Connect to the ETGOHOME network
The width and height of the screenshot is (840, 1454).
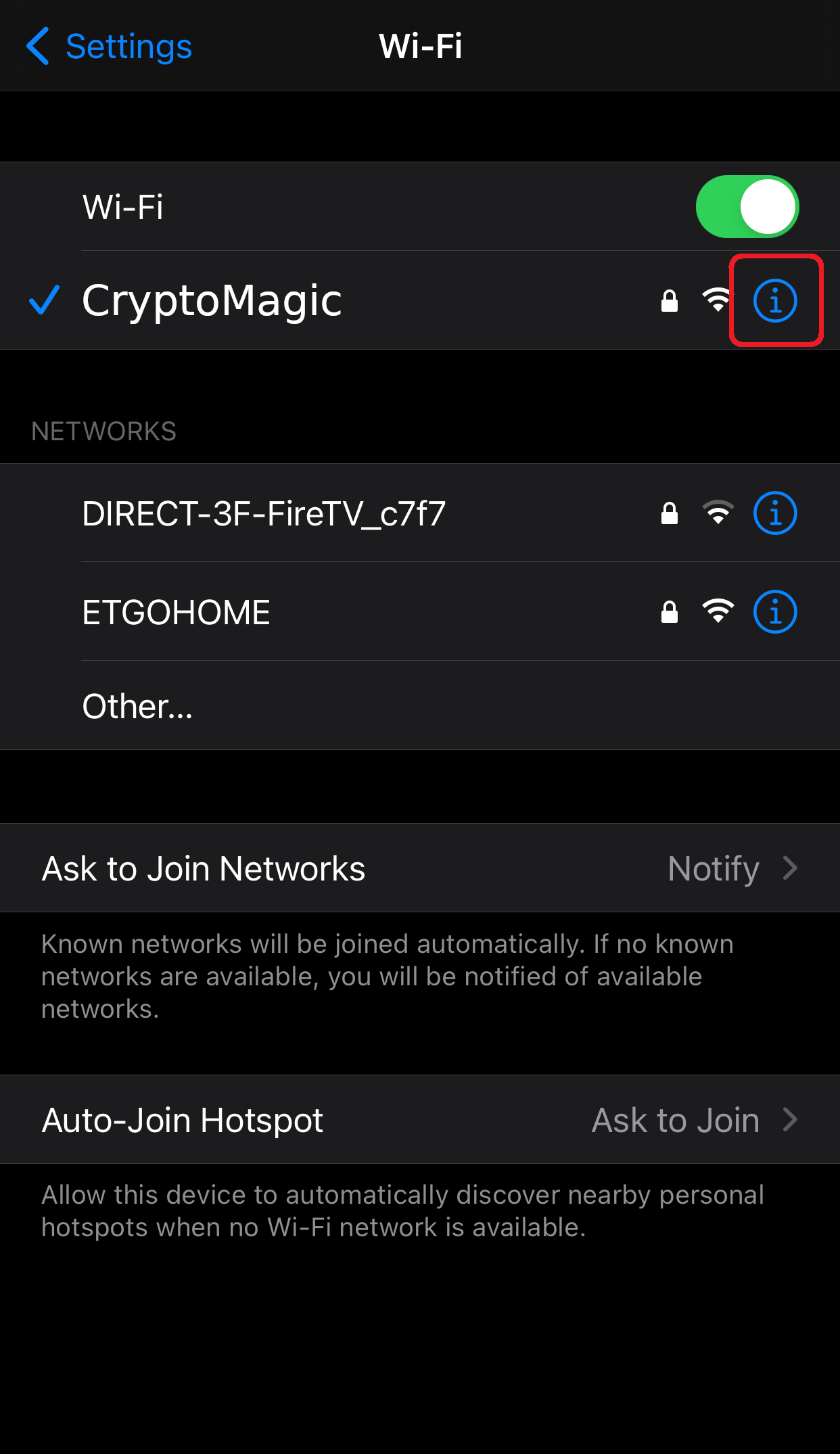coord(176,613)
